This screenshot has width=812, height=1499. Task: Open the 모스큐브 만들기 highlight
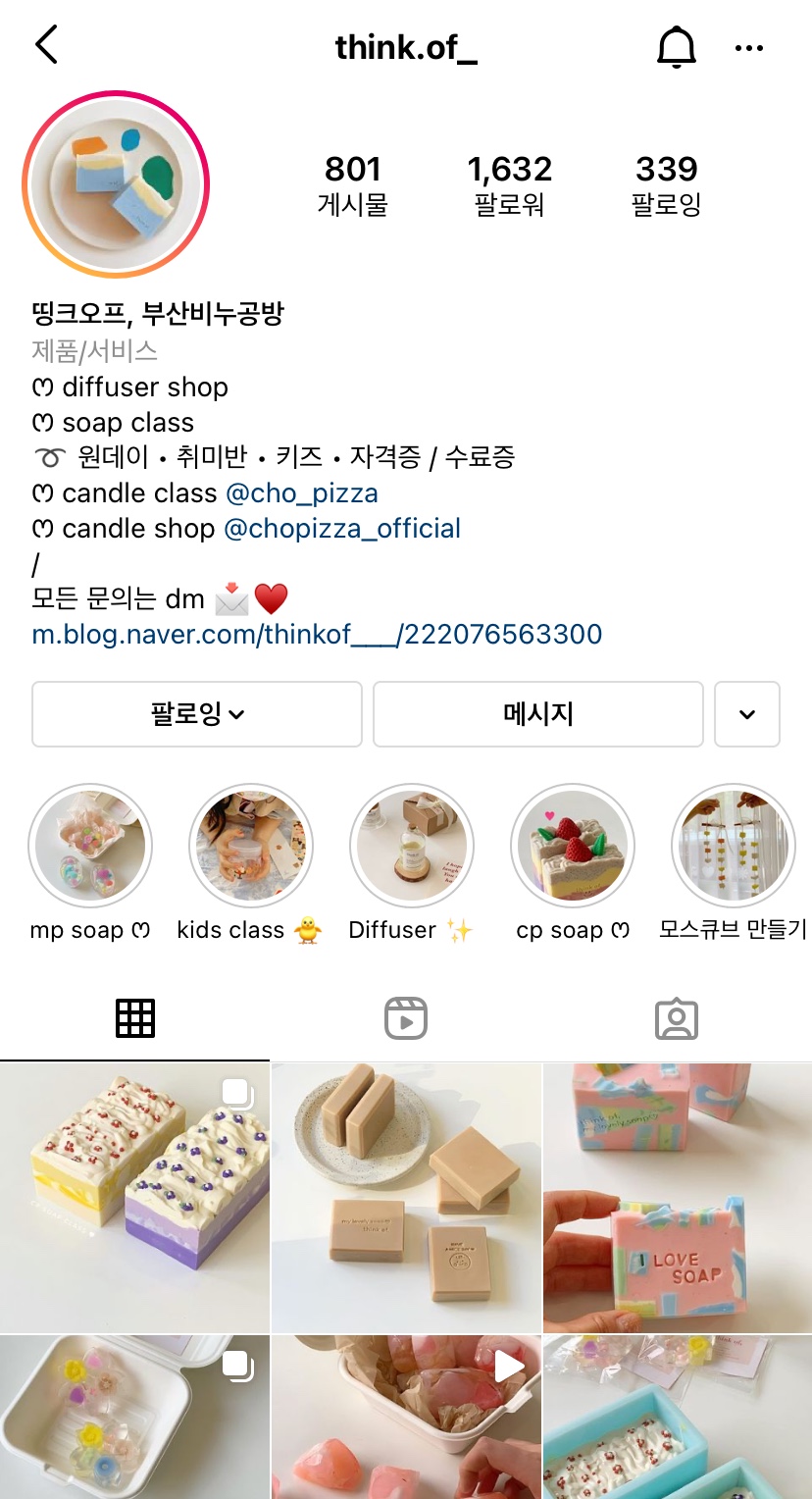(734, 846)
